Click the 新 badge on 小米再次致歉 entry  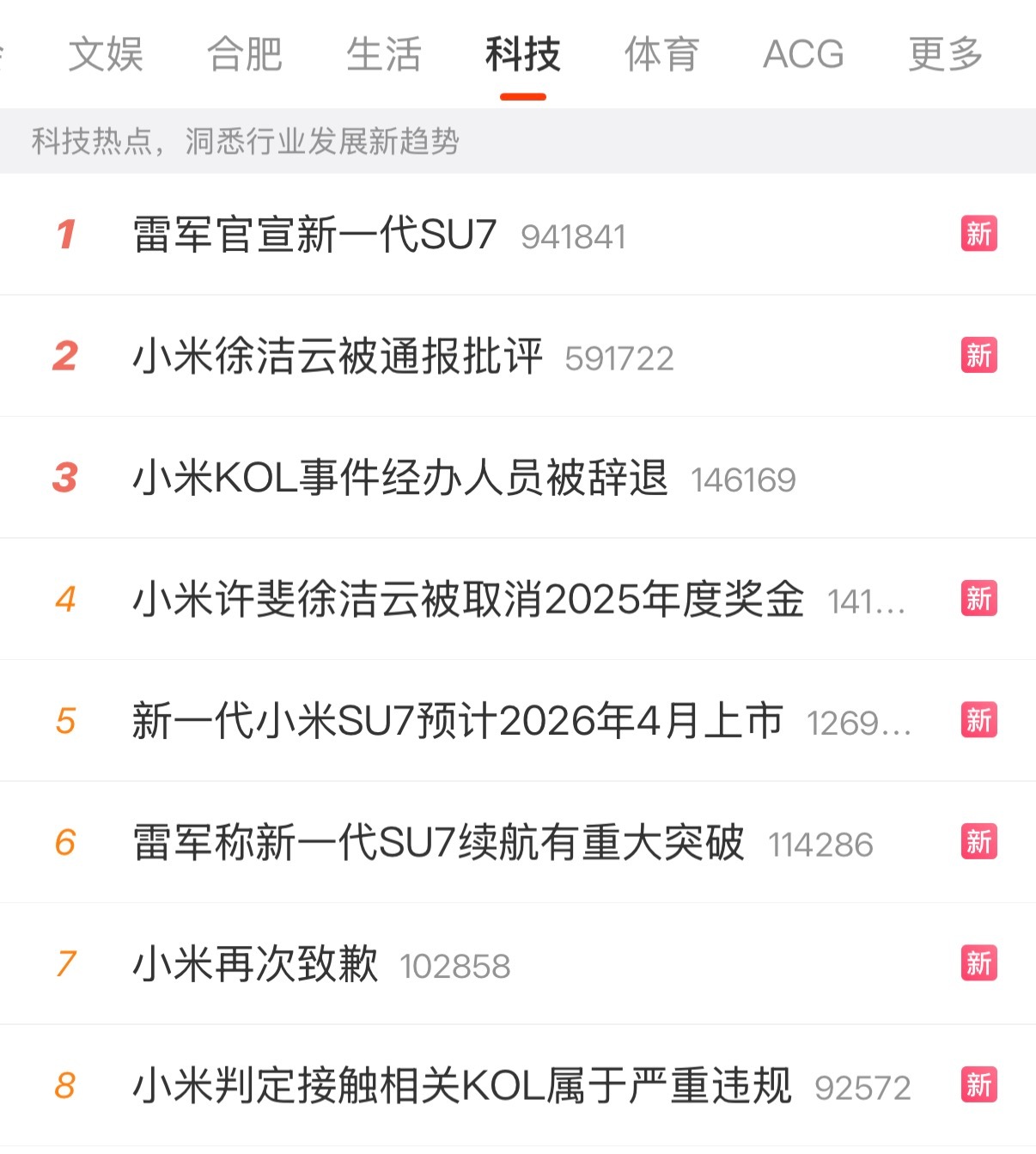pos(978,963)
